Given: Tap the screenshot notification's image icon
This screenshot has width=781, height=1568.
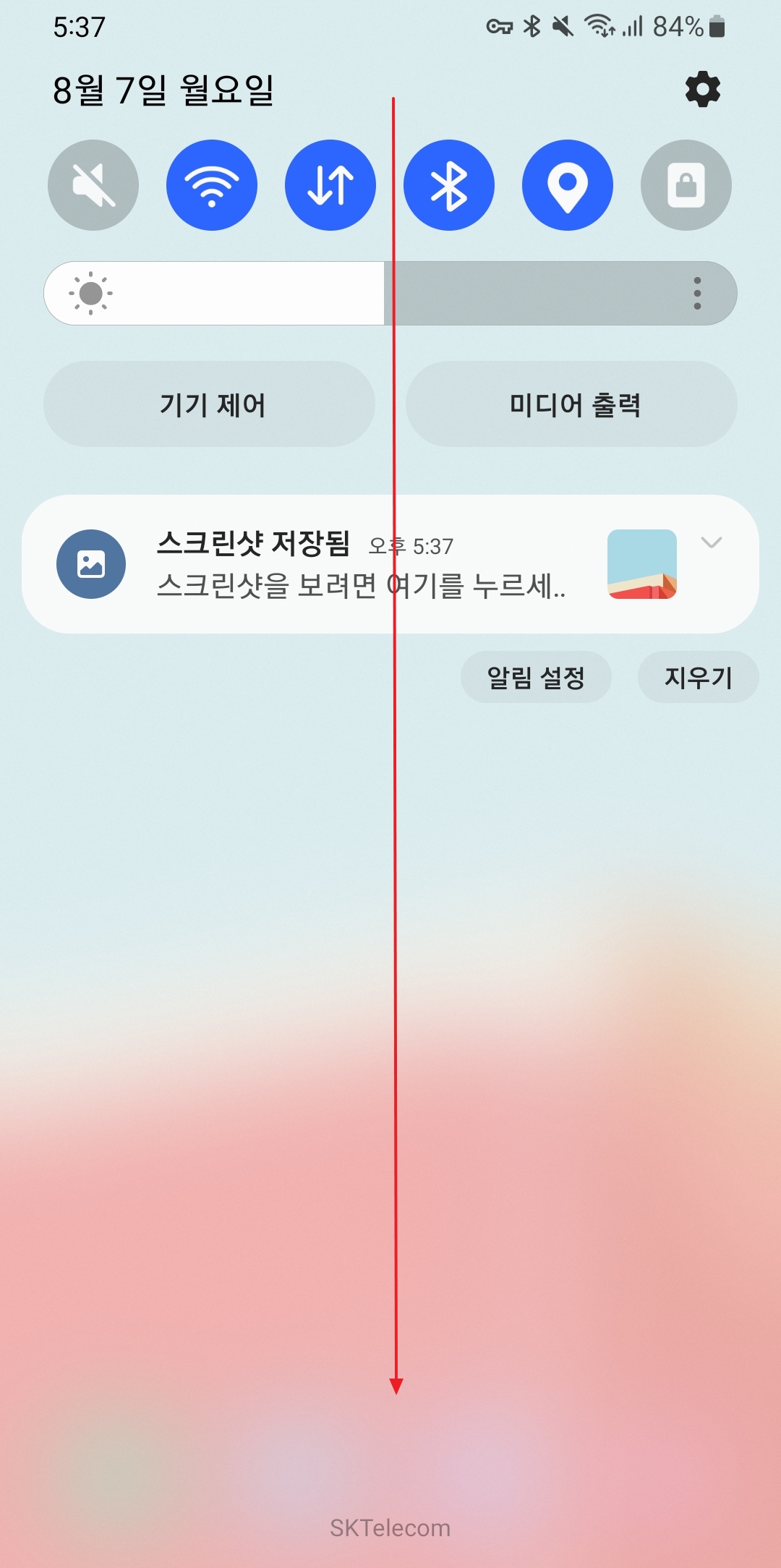Looking at the screenshot, I should [93, 564].
